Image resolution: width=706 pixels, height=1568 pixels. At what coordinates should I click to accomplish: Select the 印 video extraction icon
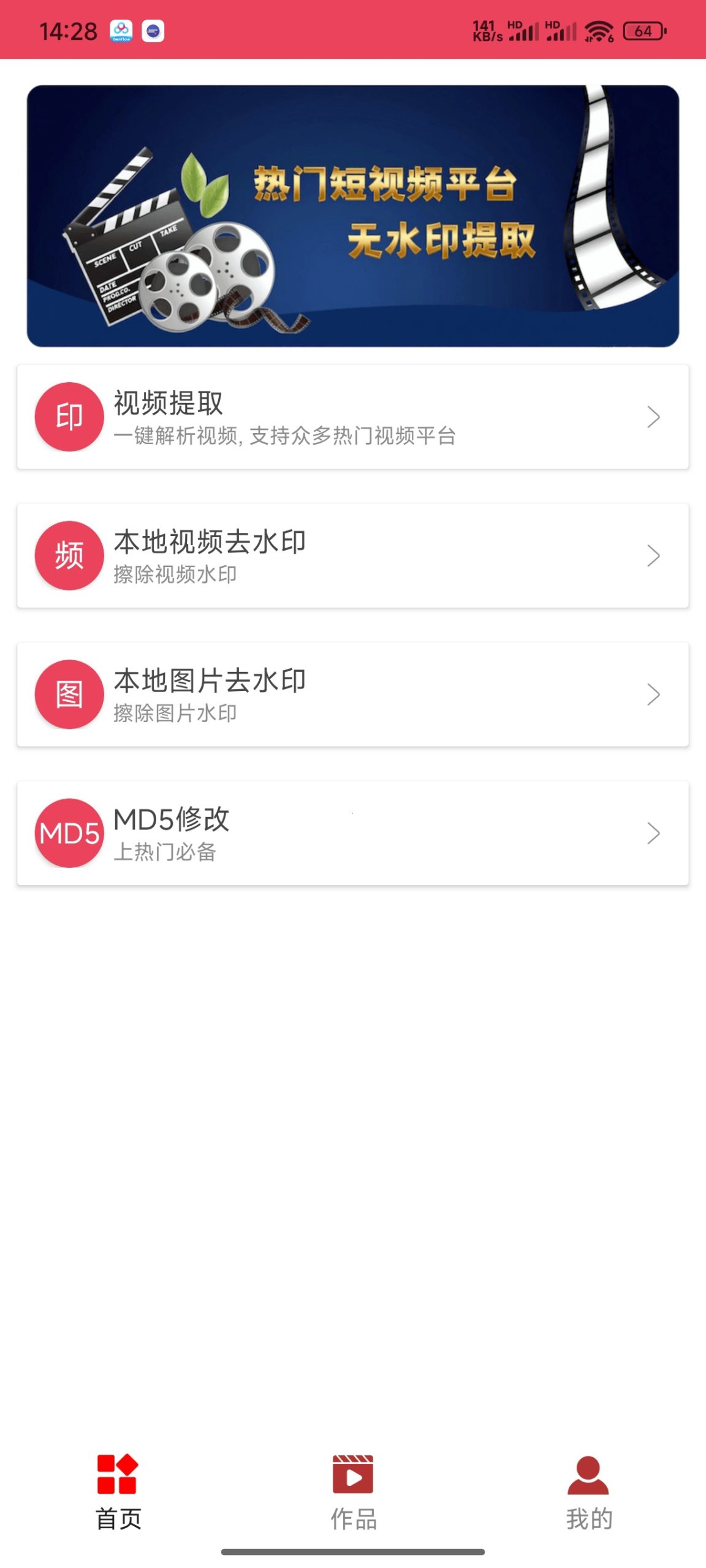(70, 417)
